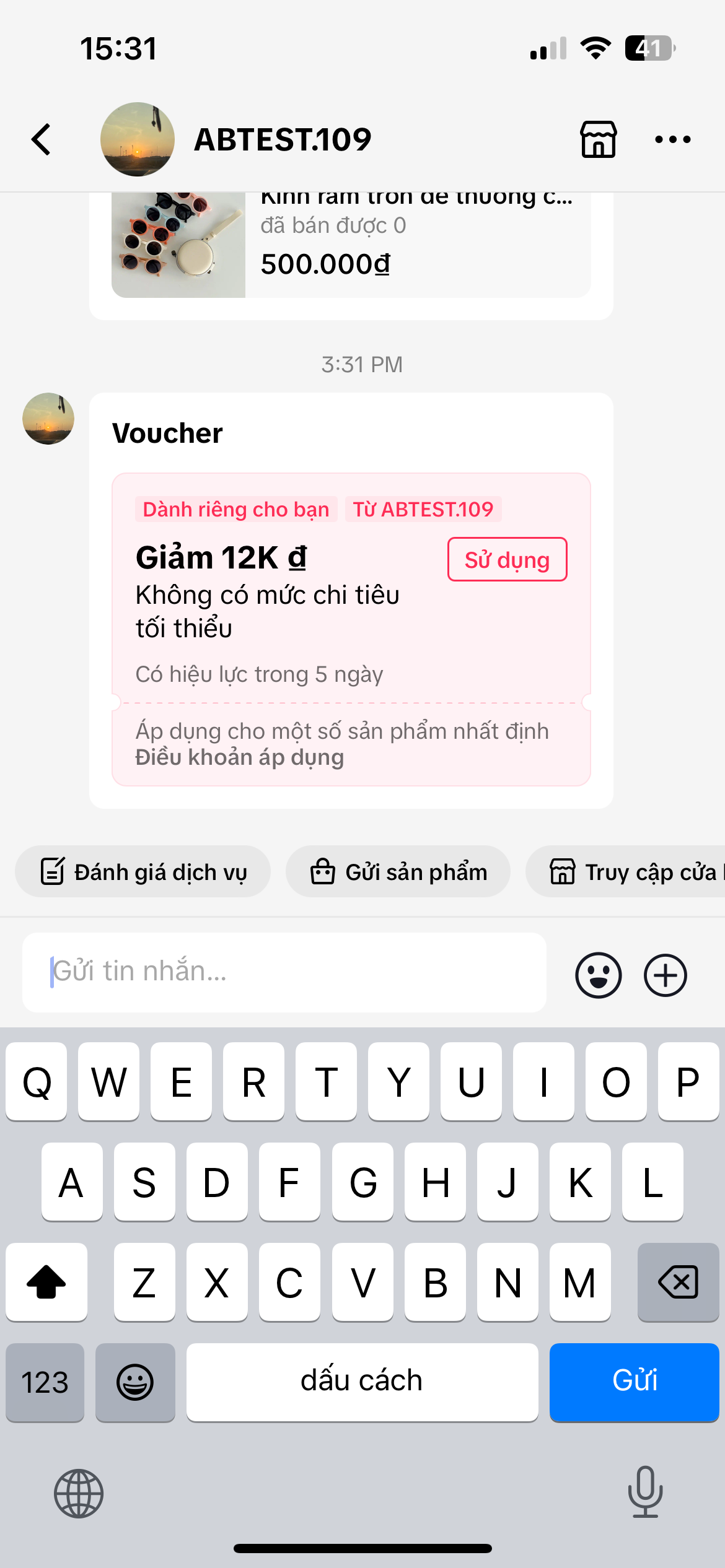
Task: Open ABTEST.109 profile picture in header
Action: pyautogui.click(x=138, y=139)
